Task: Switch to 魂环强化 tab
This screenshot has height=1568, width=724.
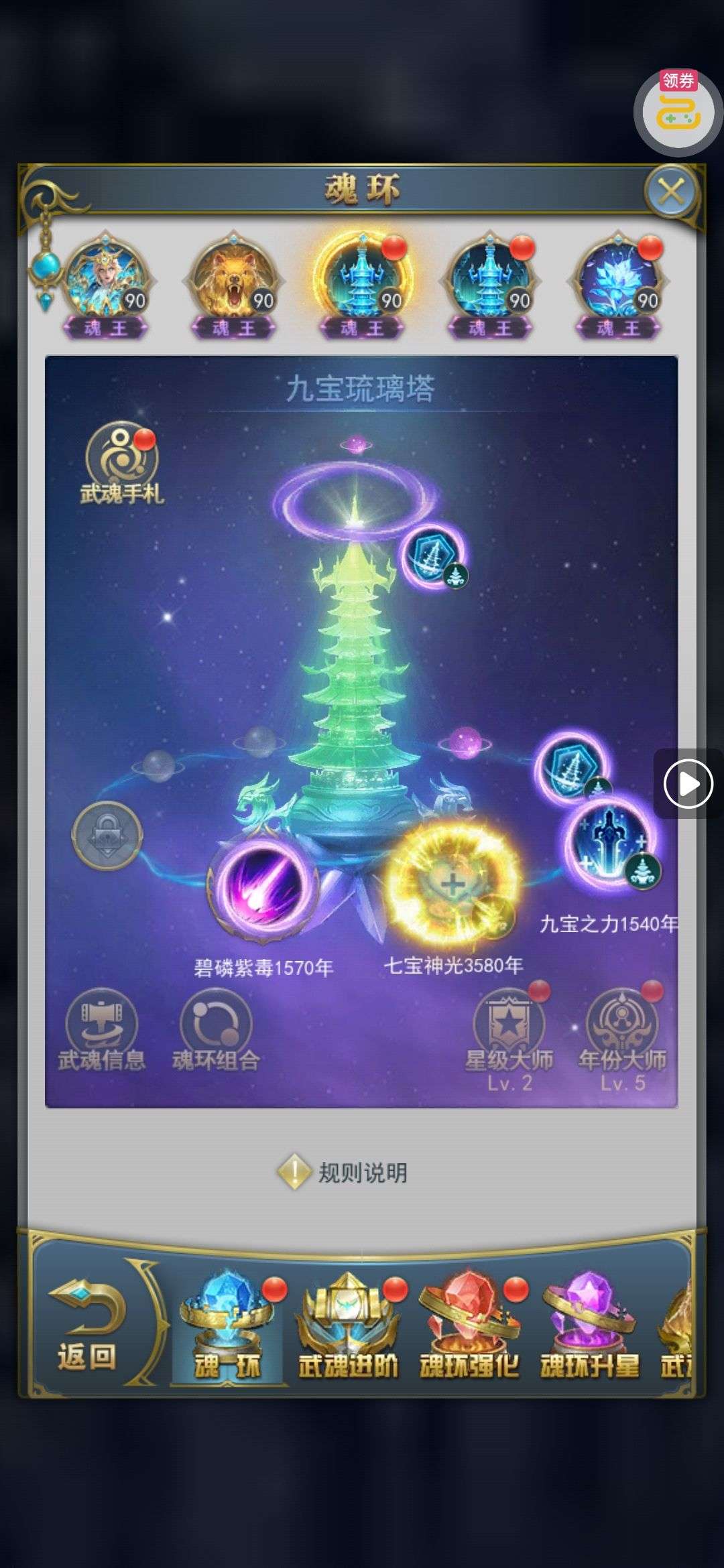Action: (469, 1327)
